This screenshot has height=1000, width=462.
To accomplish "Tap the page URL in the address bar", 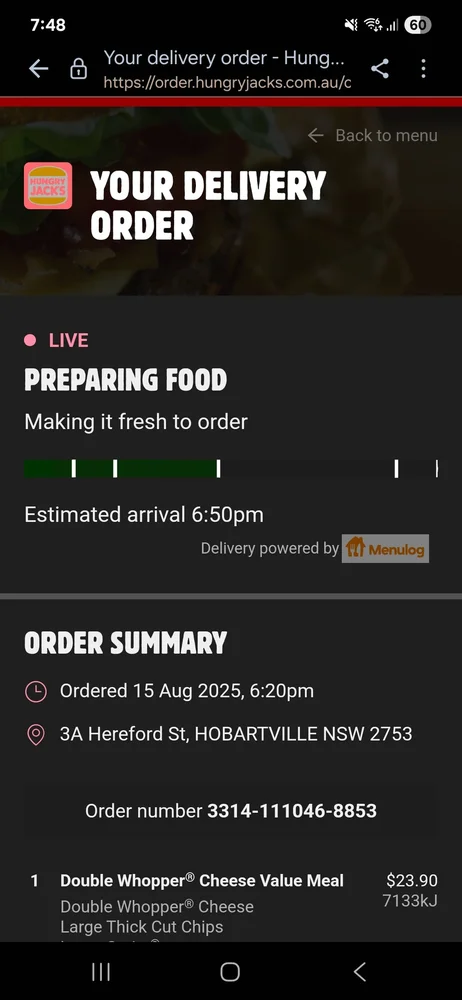I will click(x=227, y=83).
